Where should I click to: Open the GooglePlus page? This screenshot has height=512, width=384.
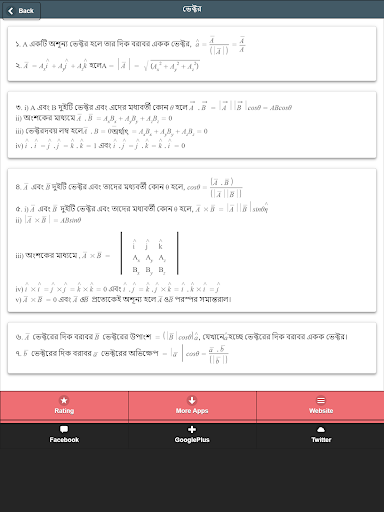coord(192,435)
